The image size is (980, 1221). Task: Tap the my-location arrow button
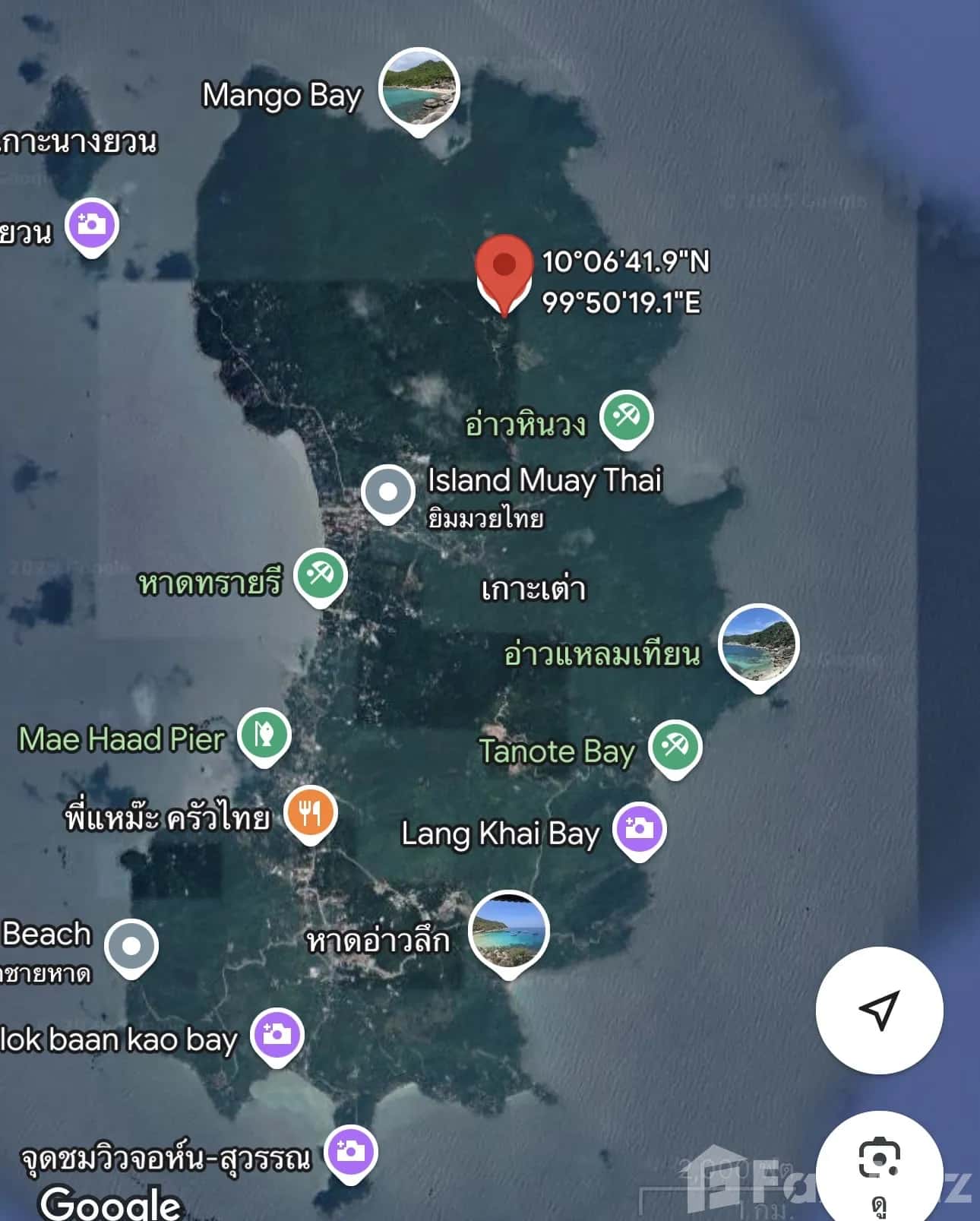[879, 1010]
